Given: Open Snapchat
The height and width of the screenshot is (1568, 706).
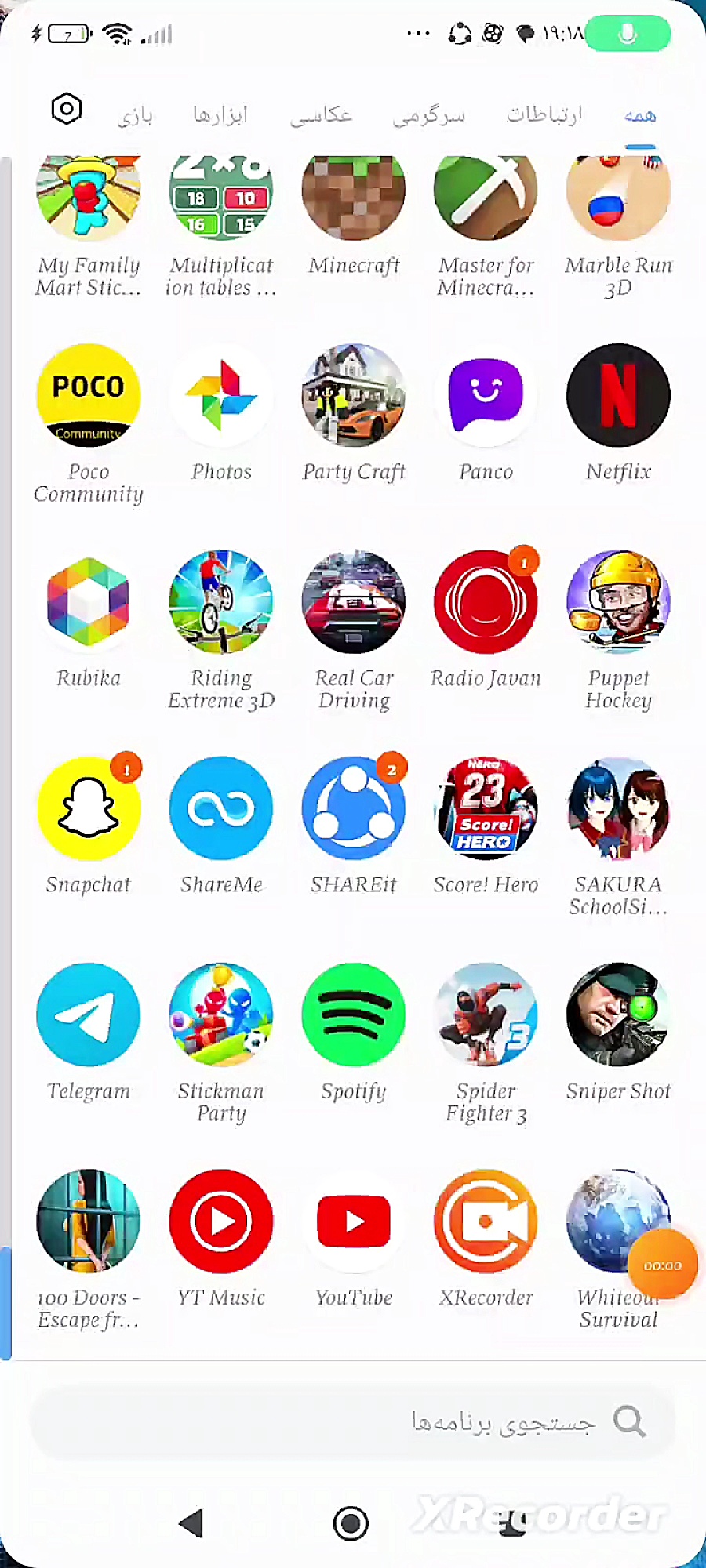Looking at the screenshot, I should [x=89, y=808].
